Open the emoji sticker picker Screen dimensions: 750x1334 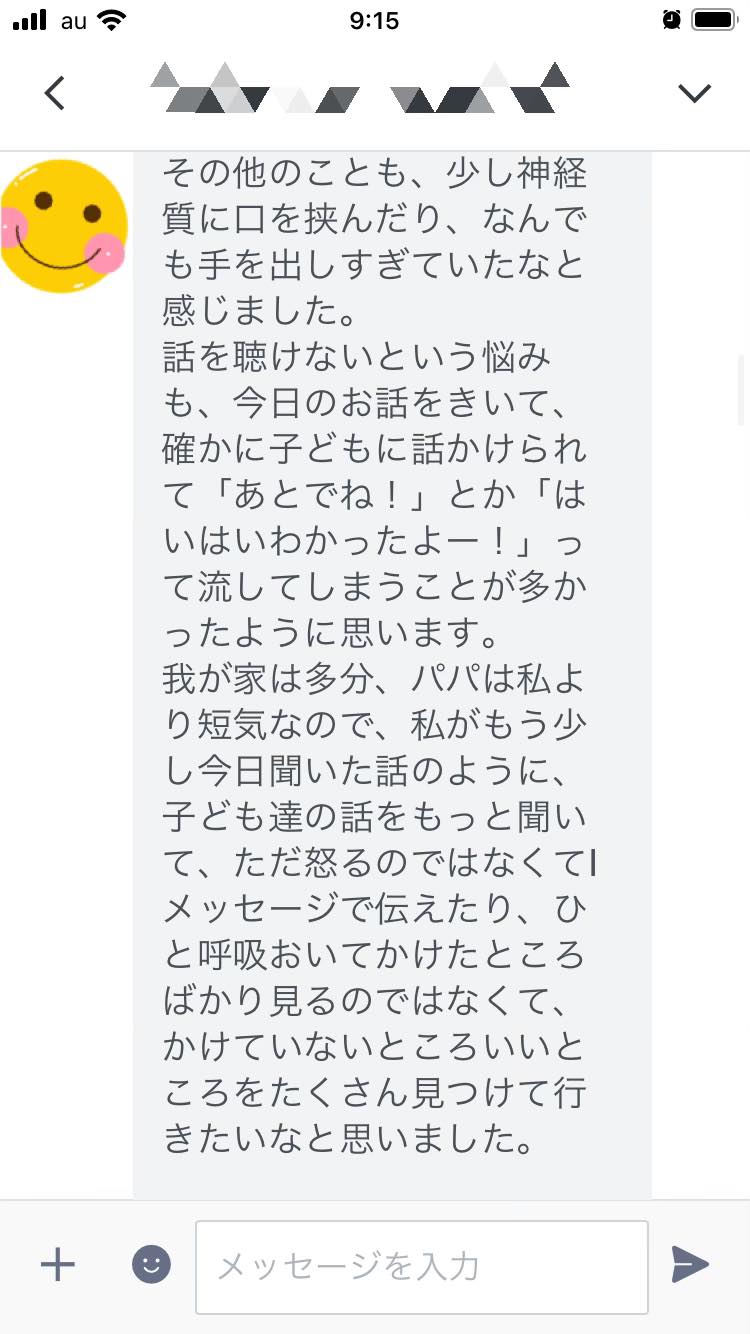click(x=151, y=1265)
